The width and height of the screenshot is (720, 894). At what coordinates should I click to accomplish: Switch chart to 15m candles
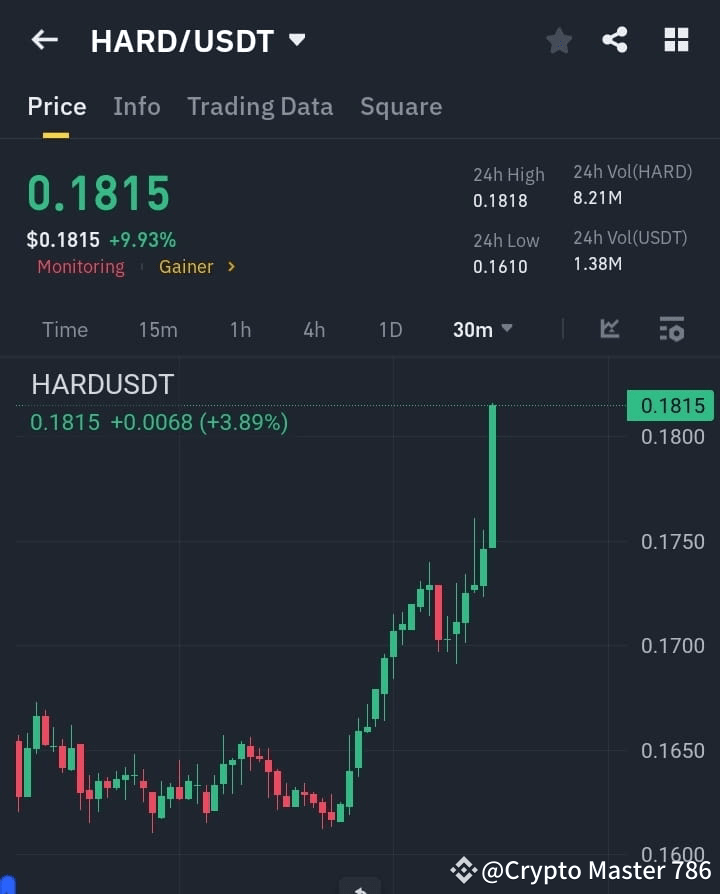pos(158,328)
